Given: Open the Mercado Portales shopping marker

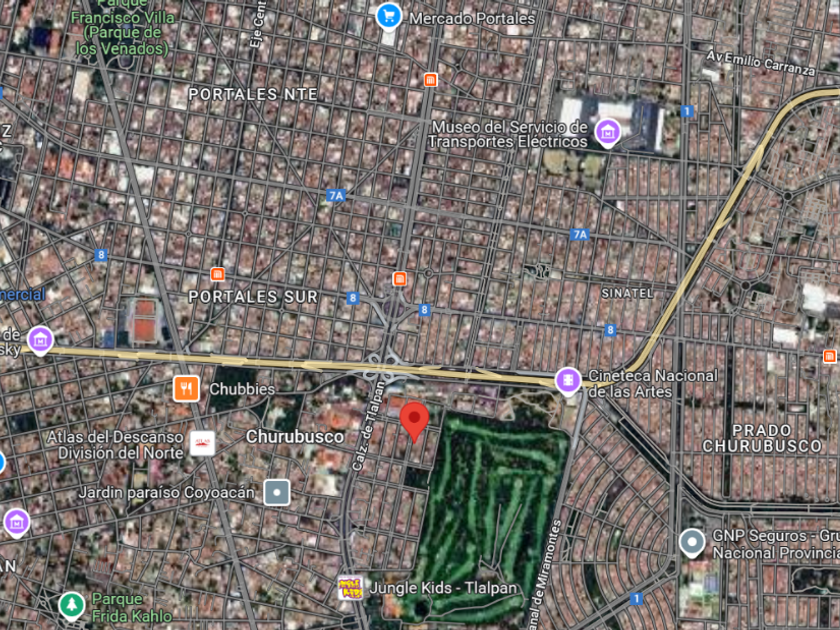Looking at the screenshot, I should pos(389,17).
